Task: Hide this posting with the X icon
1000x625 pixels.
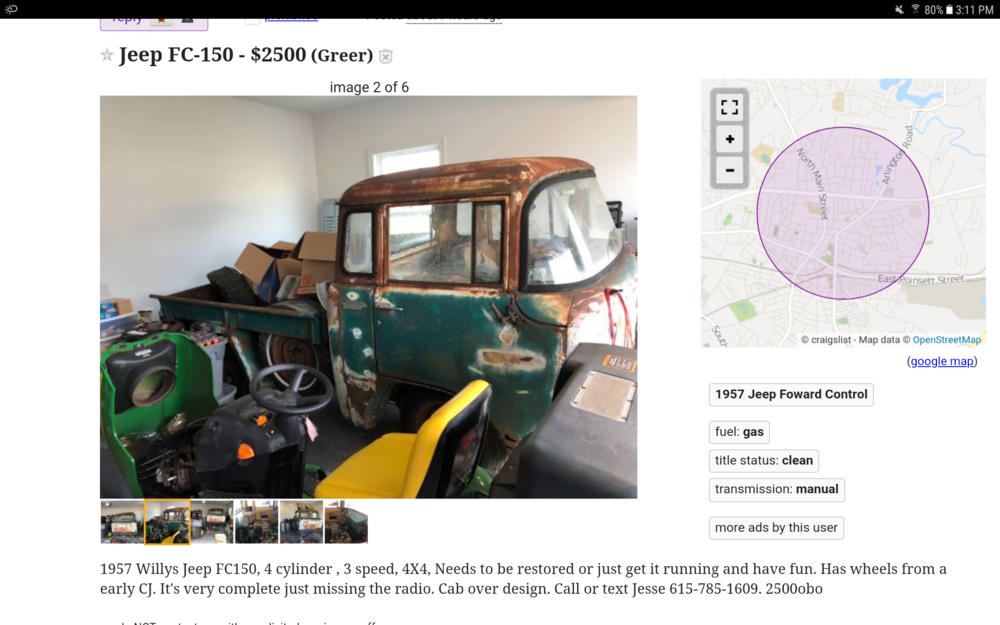Action: [386, 56]
